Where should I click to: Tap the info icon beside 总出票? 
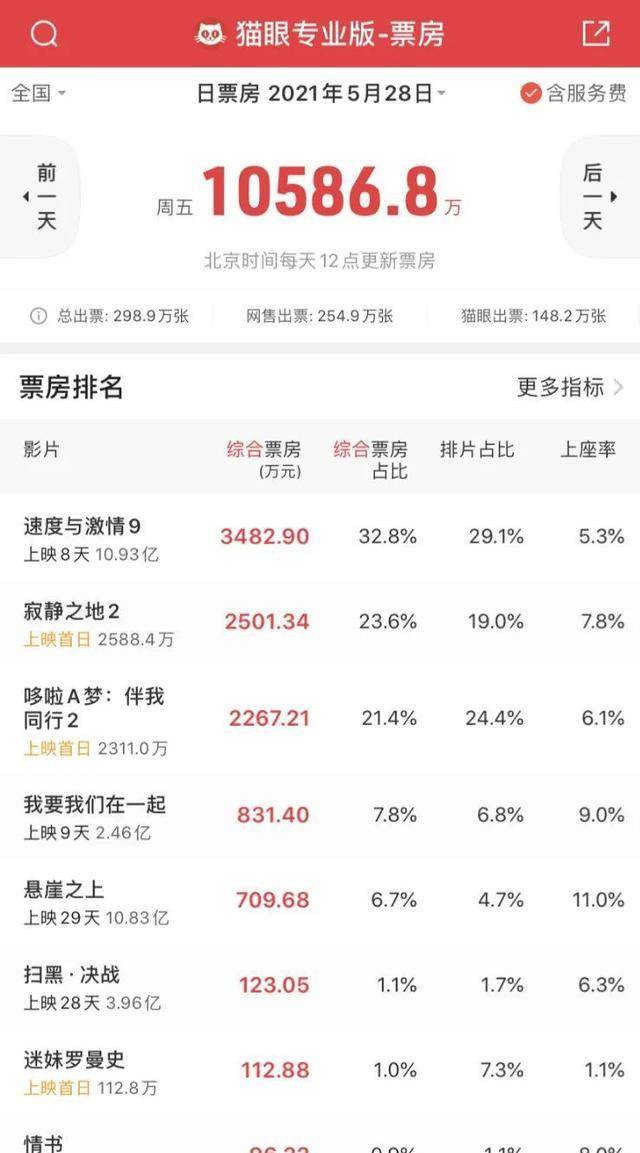click(38, 316)
